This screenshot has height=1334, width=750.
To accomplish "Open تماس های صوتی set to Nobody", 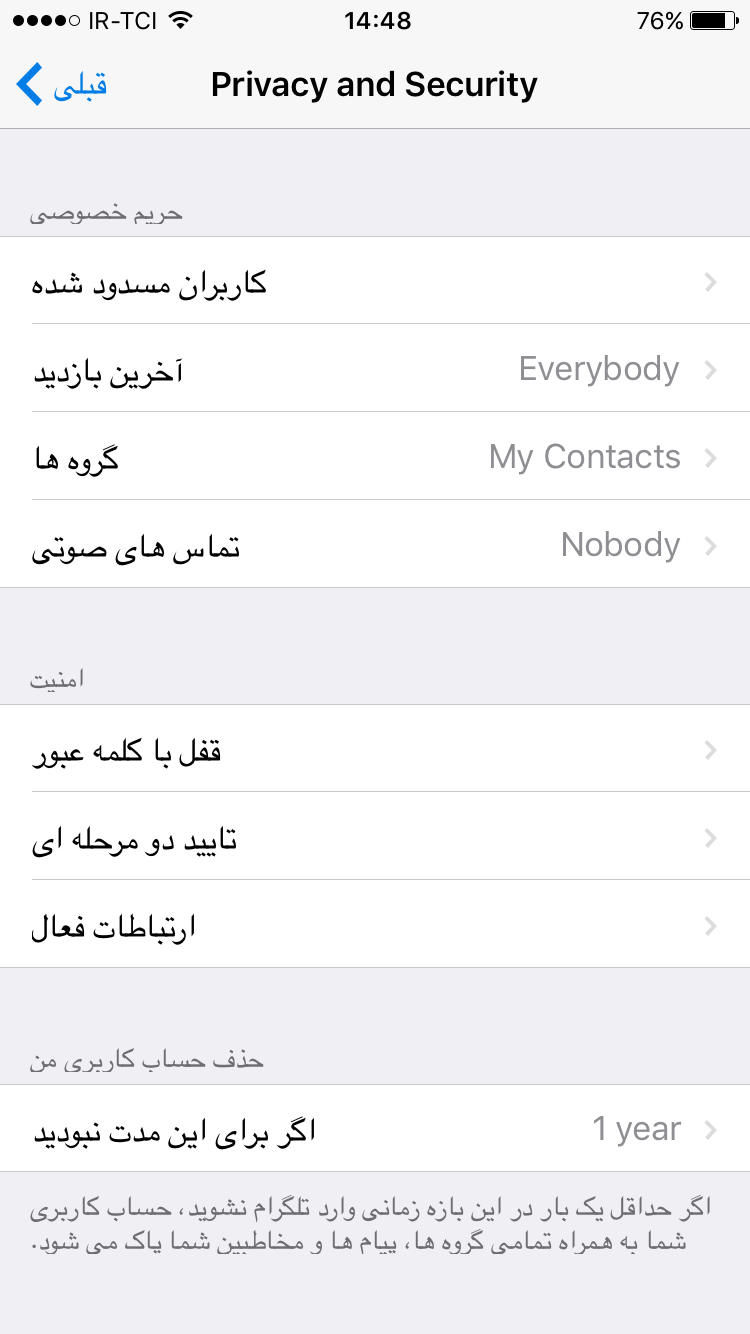I will (375, 545).
